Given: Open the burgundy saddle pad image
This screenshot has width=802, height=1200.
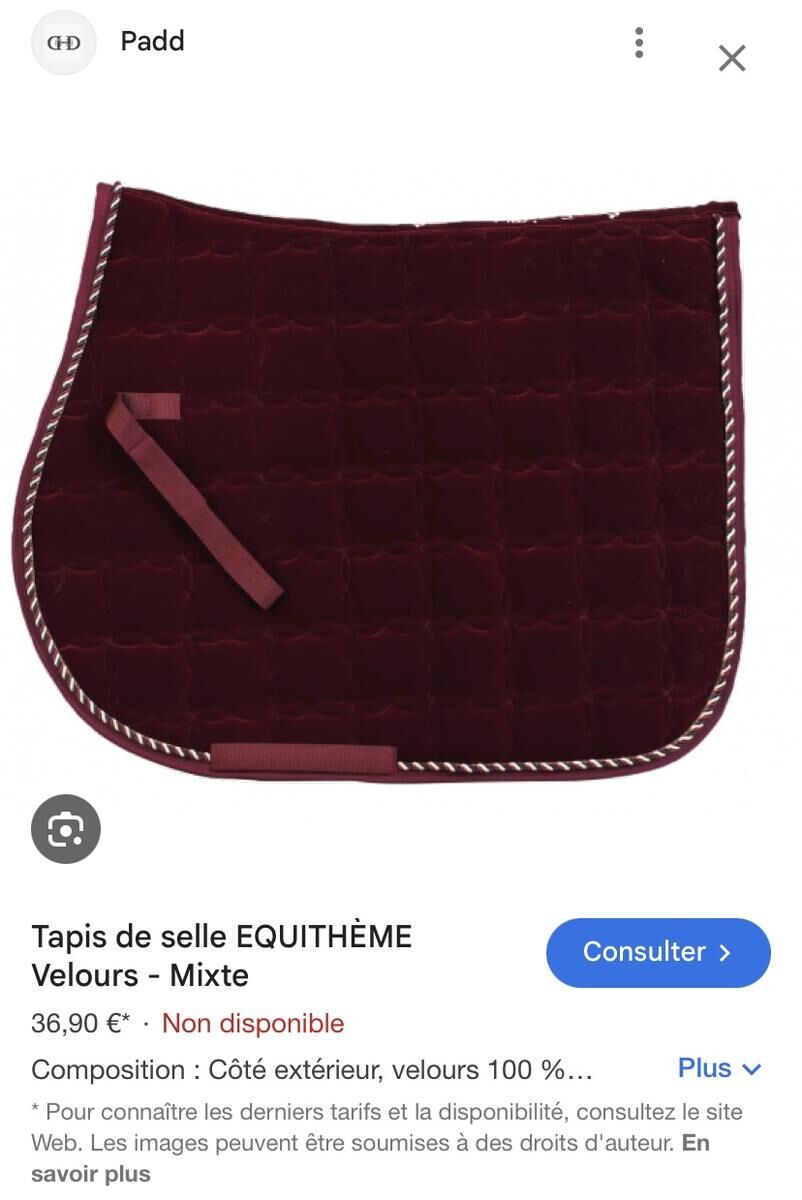Looking at the screenshot, I should (380, 480).
